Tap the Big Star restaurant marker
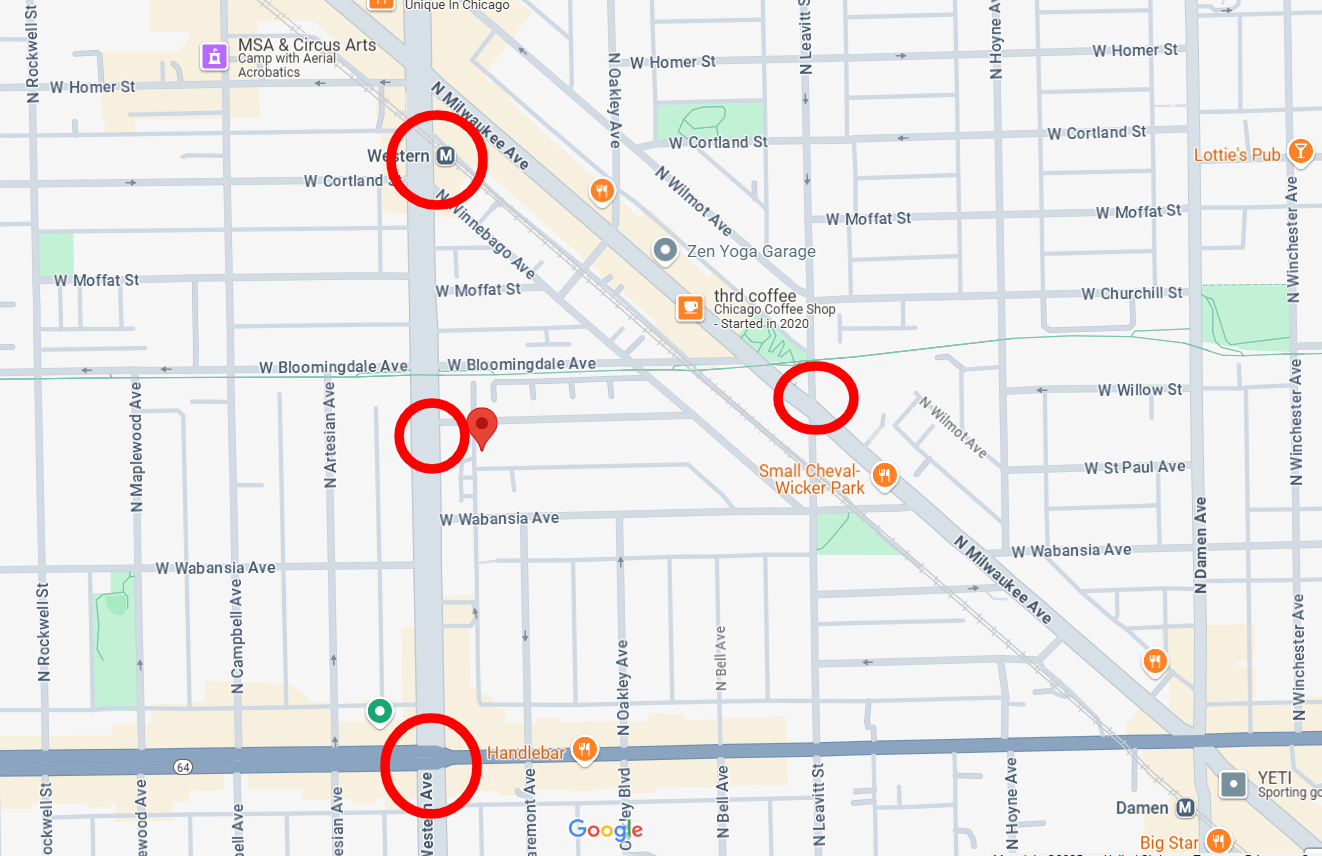The image size is (1322, 856). (x=1217, y=840)
